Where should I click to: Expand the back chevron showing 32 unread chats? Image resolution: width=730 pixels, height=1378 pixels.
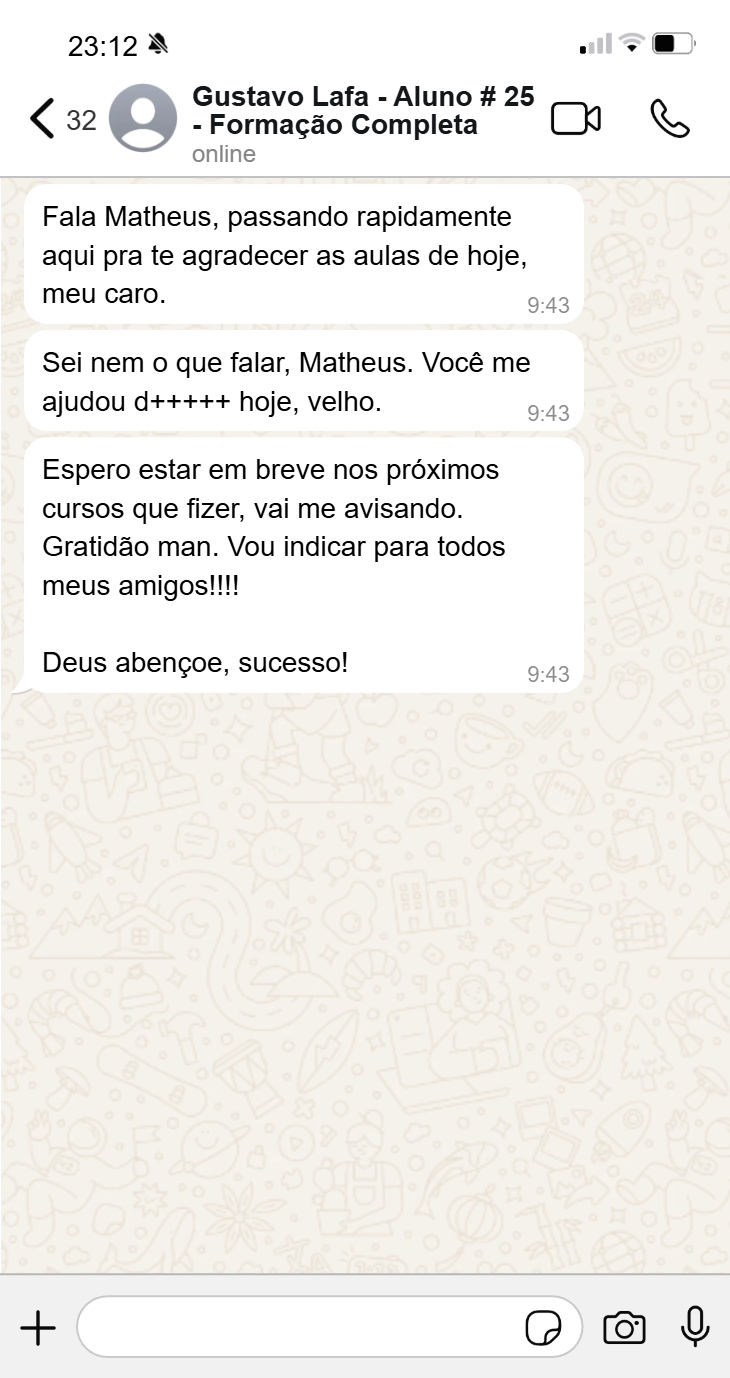(60, 118)
